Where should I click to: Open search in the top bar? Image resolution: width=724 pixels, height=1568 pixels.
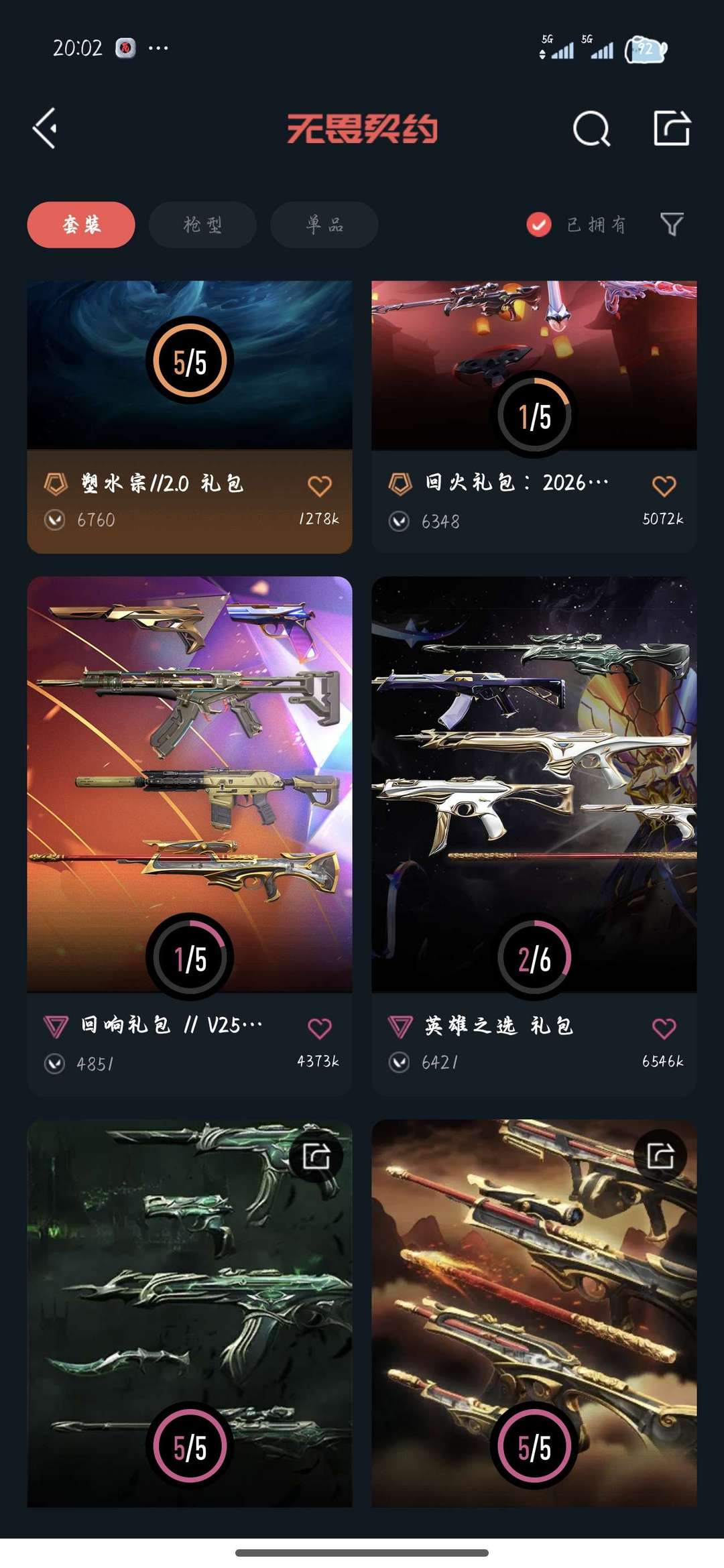click(x=592, y=128)
